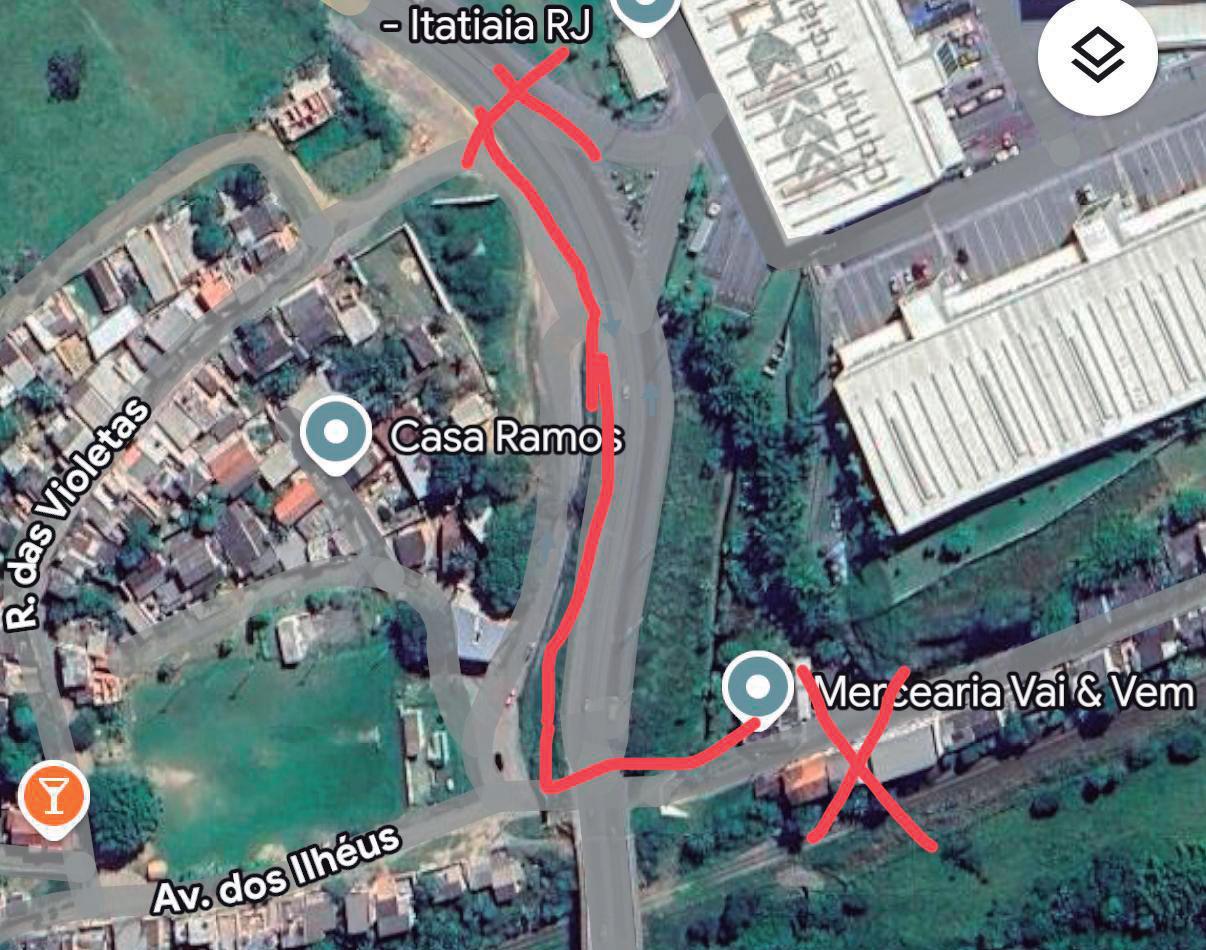The height and width of the screenshot is (950, 1206).
Task: Open the map layers button
Action: coord(1098,56)
